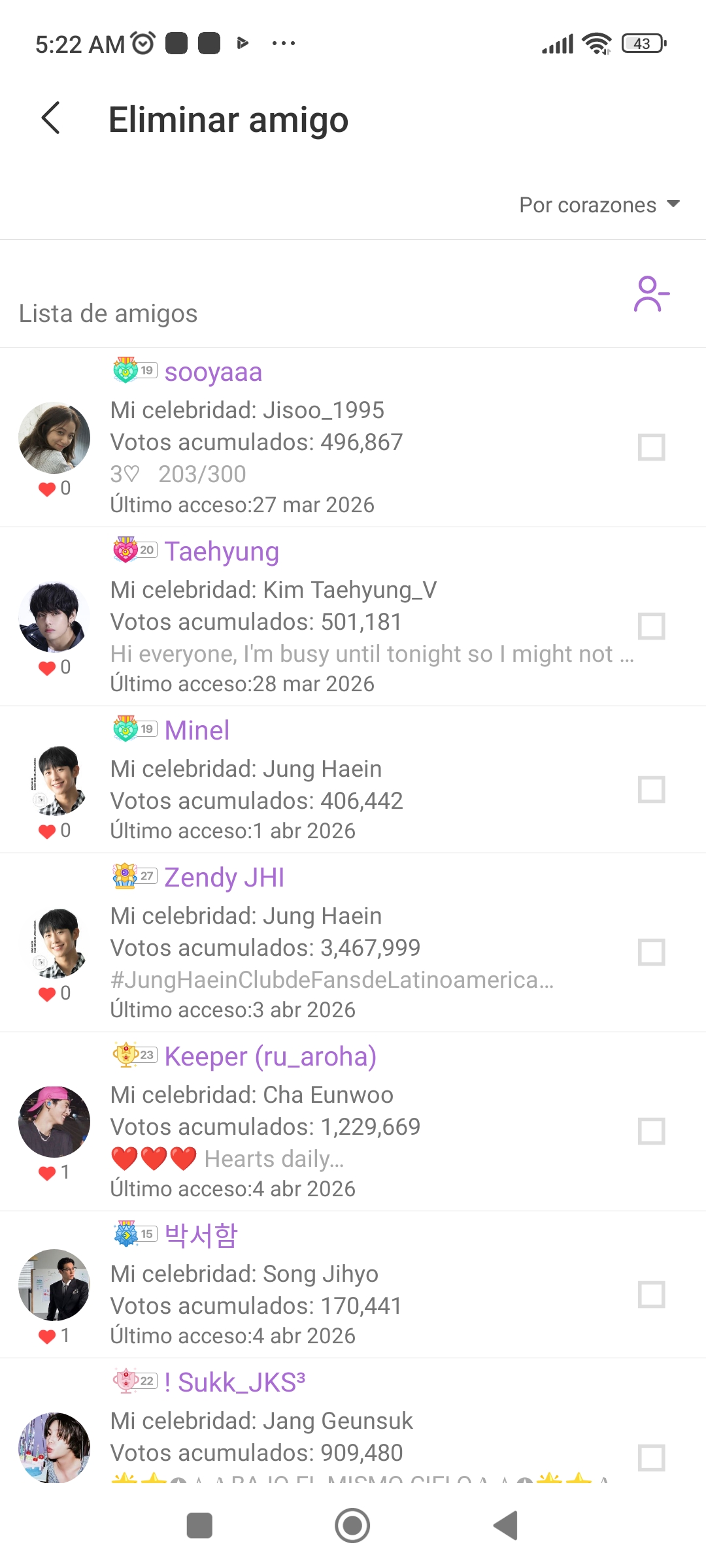Select the checkbox for sooyaaa
The image size is (706, 1568).
click(x=651, y=448)
